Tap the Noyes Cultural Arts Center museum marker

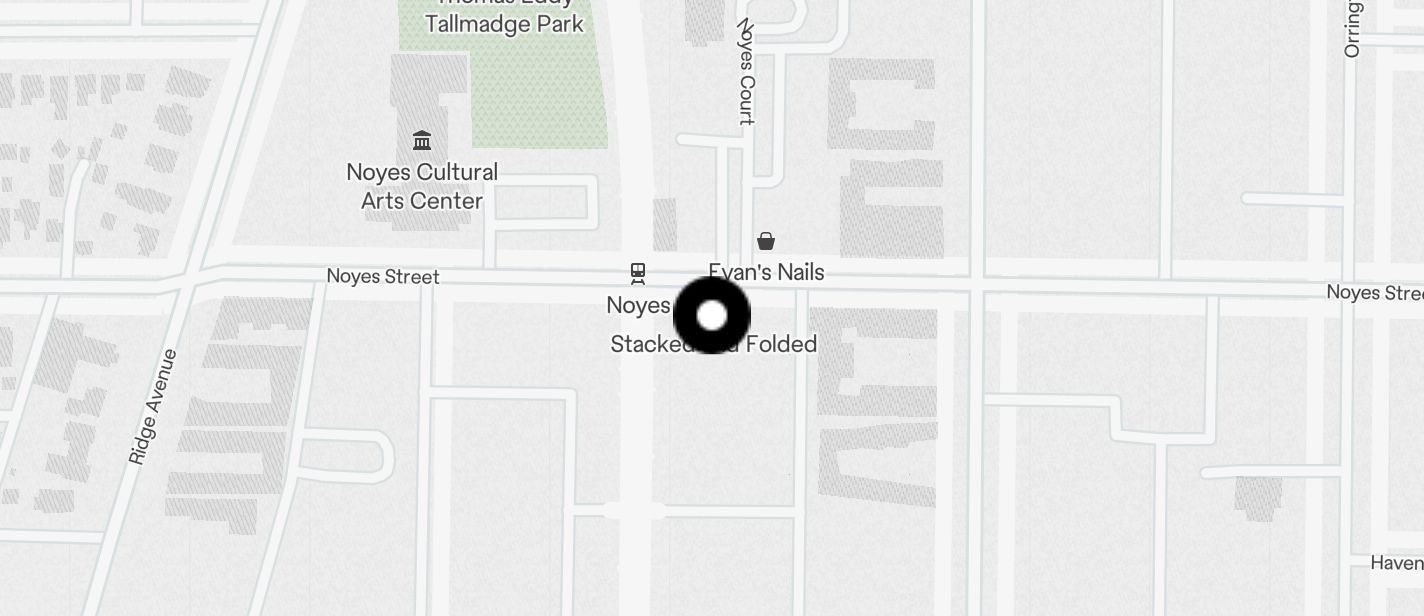[x=422, y=141]
